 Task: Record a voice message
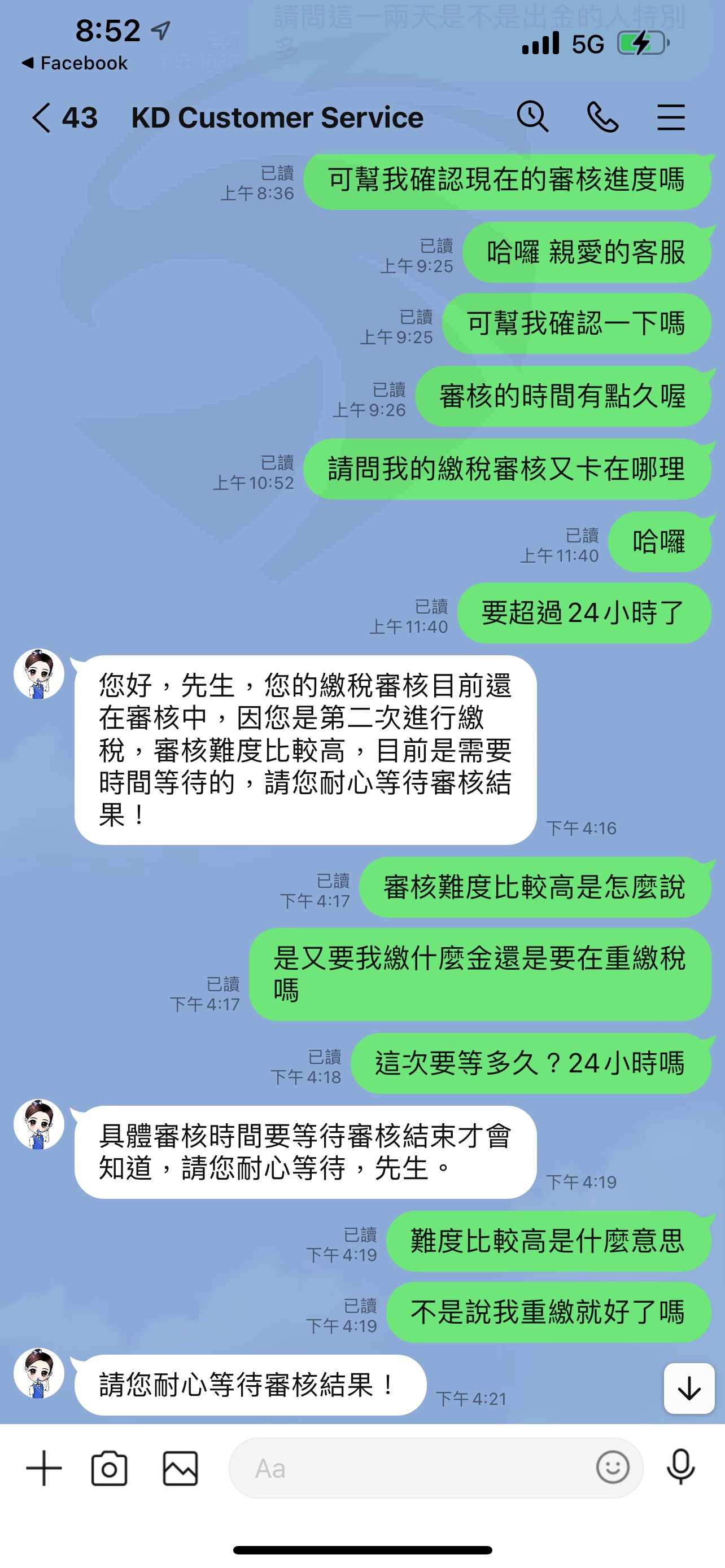(x=680, y=1467)
